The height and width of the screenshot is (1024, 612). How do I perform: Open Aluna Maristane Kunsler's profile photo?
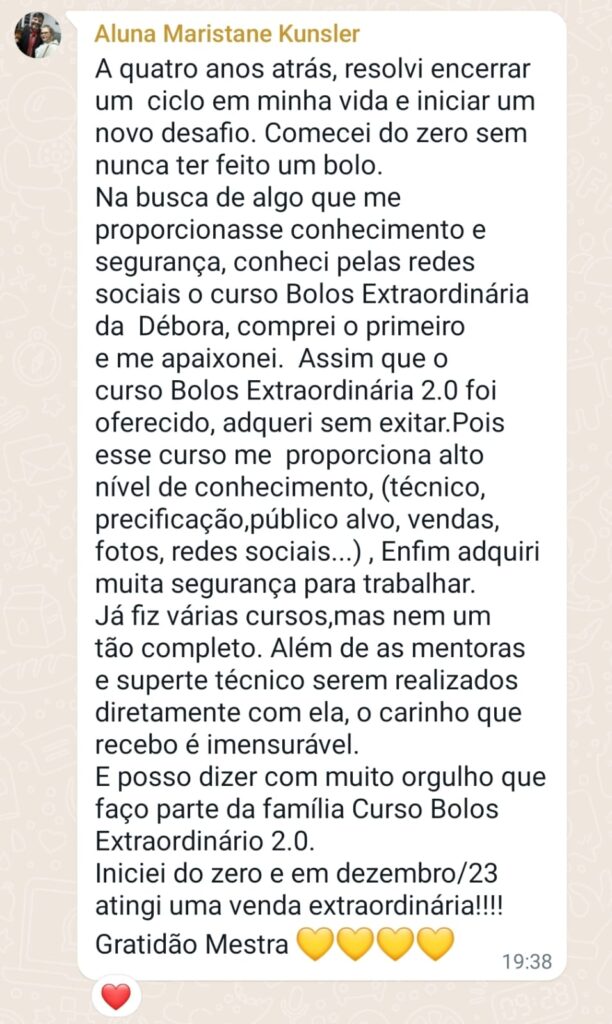(x=37, y=36)
